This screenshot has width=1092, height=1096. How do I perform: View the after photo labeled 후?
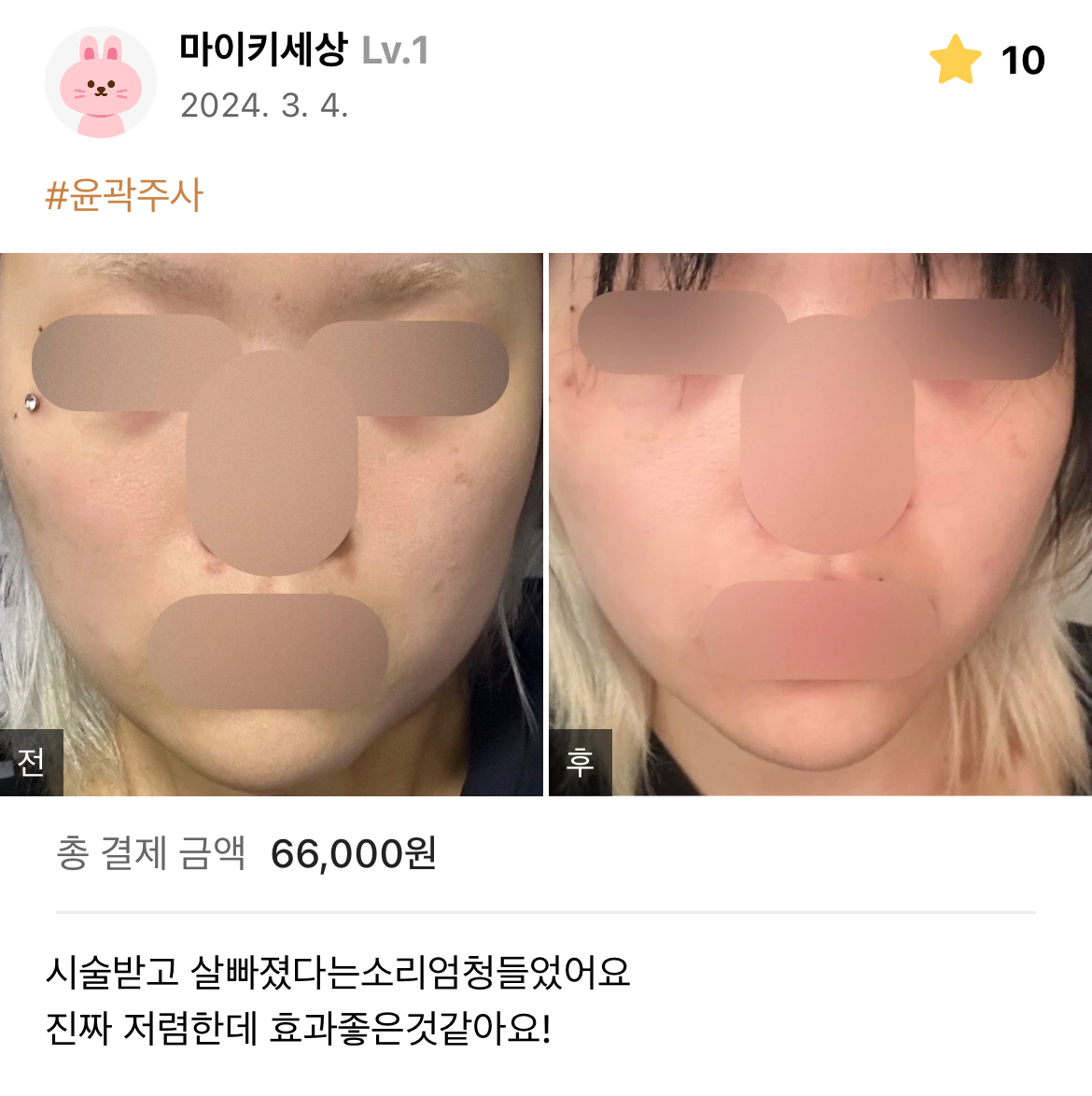pyautogui.click(x=819, y=524)
